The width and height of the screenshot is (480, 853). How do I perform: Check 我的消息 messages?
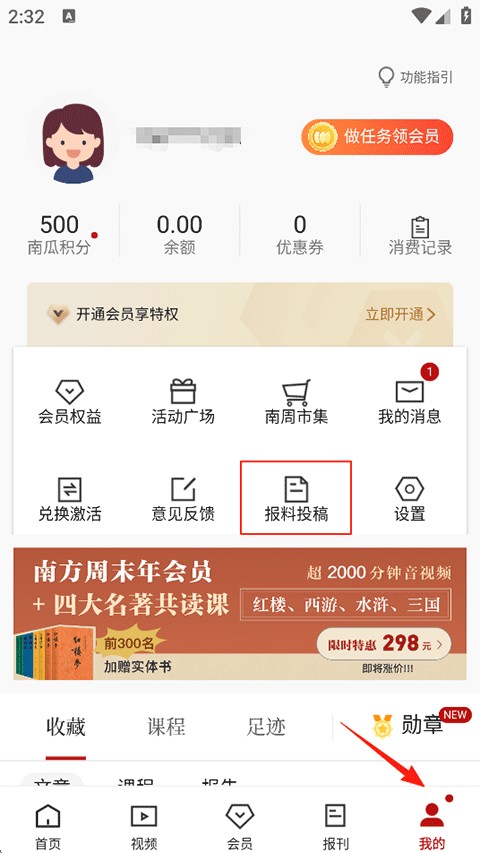click(x=409, y=403)
